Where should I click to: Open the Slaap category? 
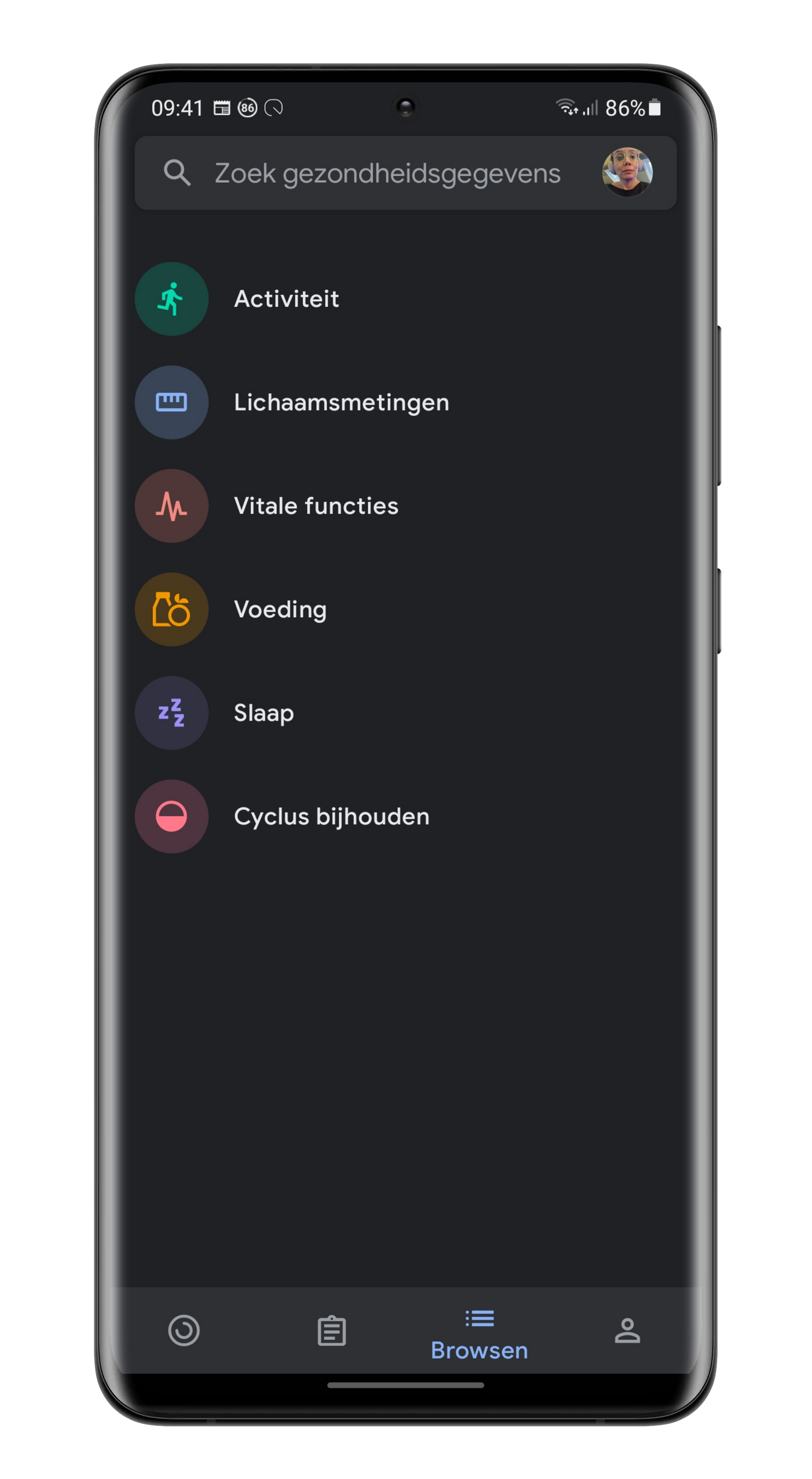(x=264, y=713)
